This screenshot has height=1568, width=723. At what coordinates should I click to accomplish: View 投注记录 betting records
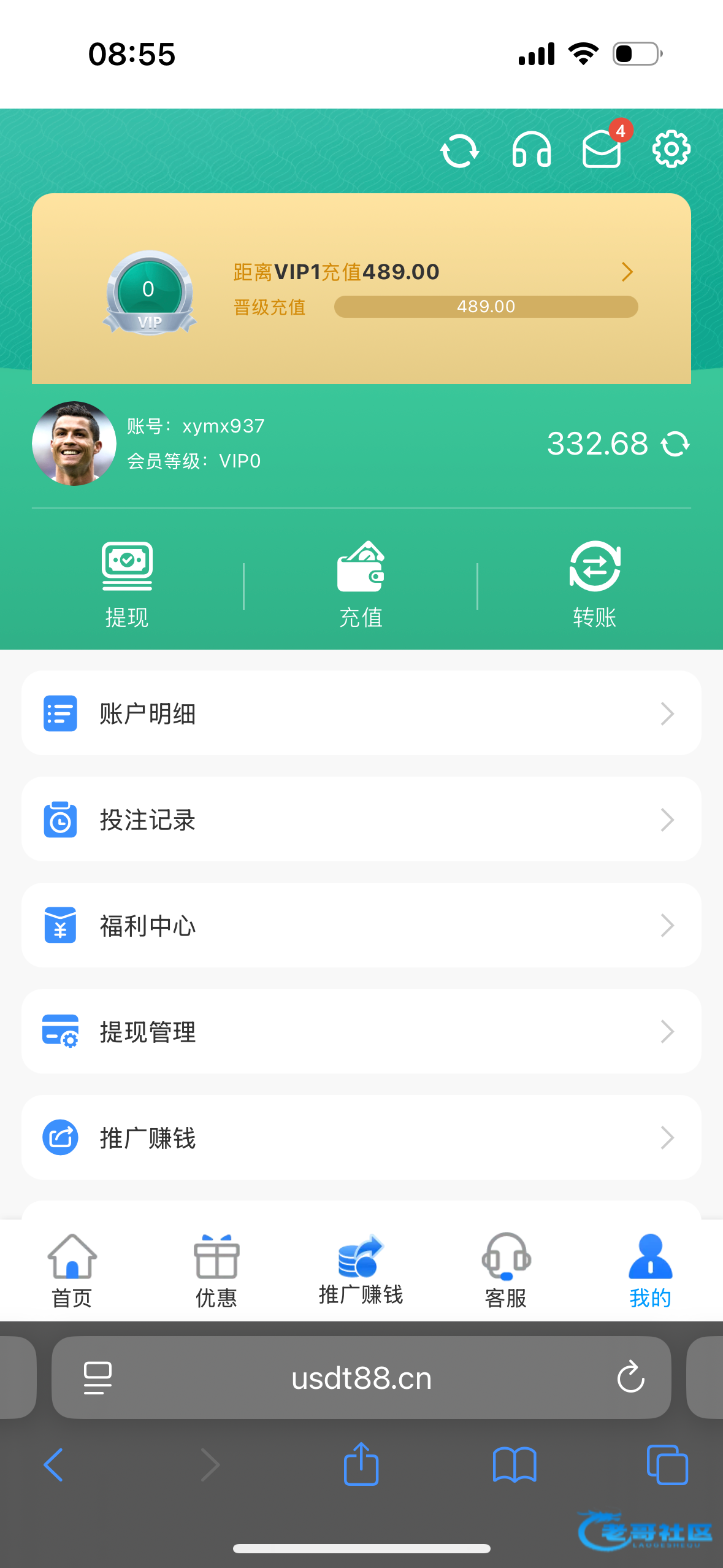click(361, 820)
